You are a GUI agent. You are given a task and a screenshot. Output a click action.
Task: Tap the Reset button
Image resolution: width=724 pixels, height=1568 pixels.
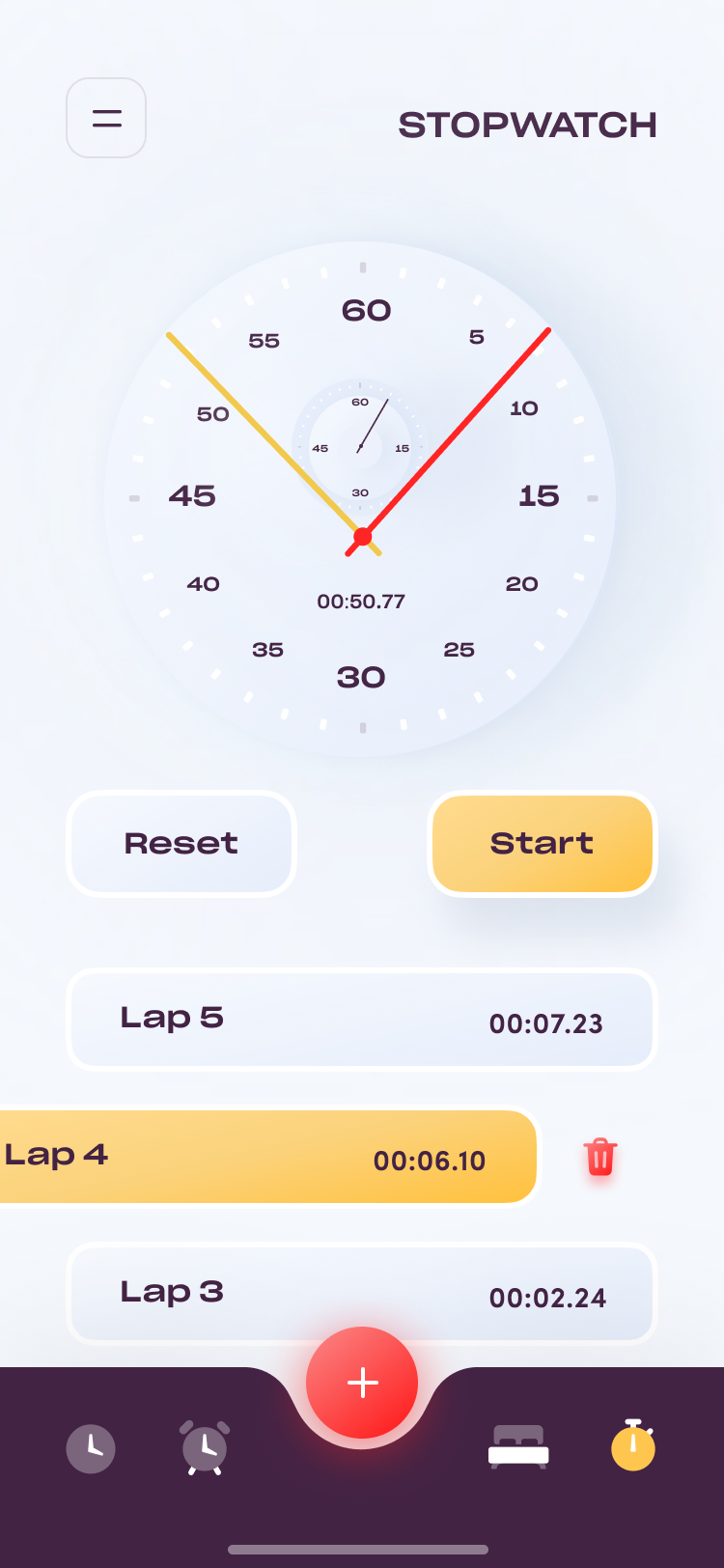(181, 844)
